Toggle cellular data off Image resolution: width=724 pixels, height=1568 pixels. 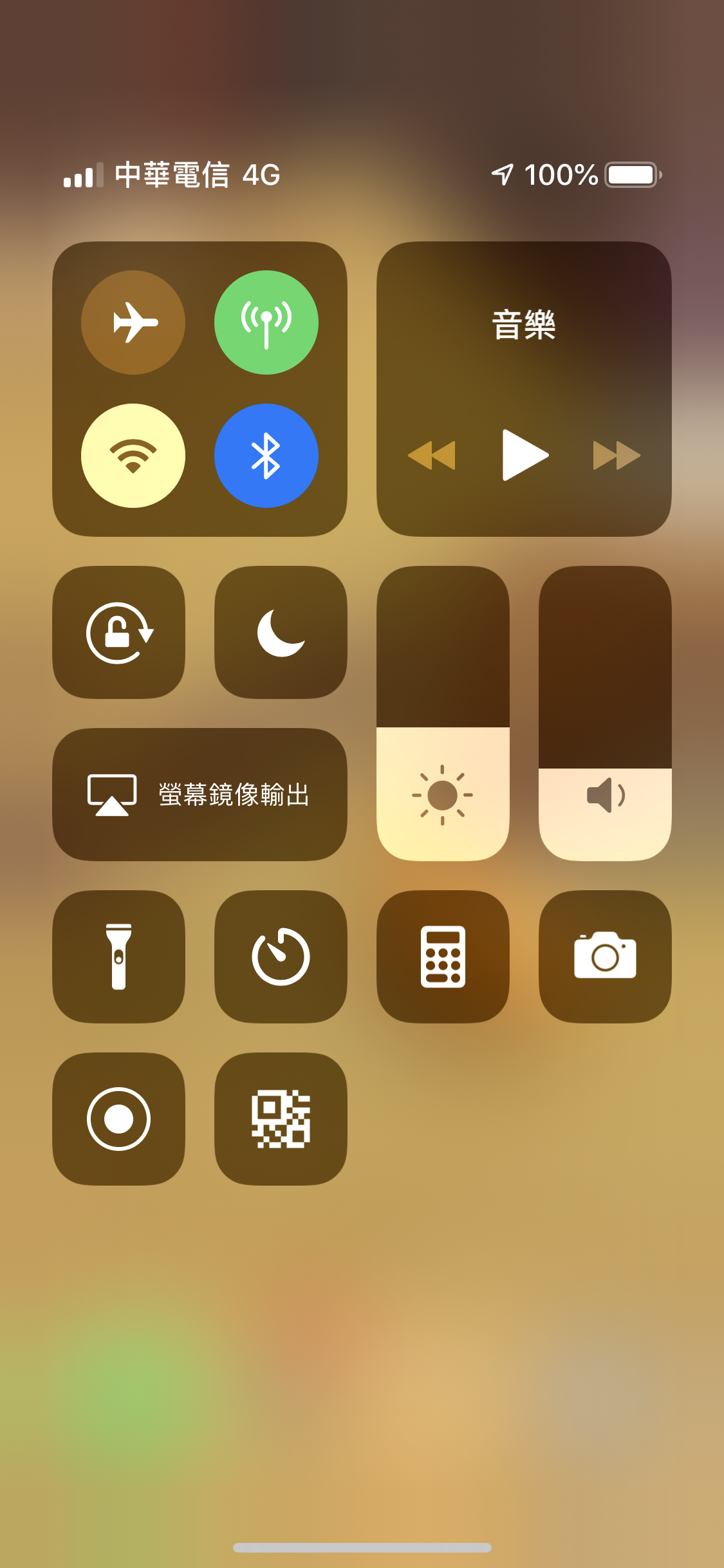(266, 322)
